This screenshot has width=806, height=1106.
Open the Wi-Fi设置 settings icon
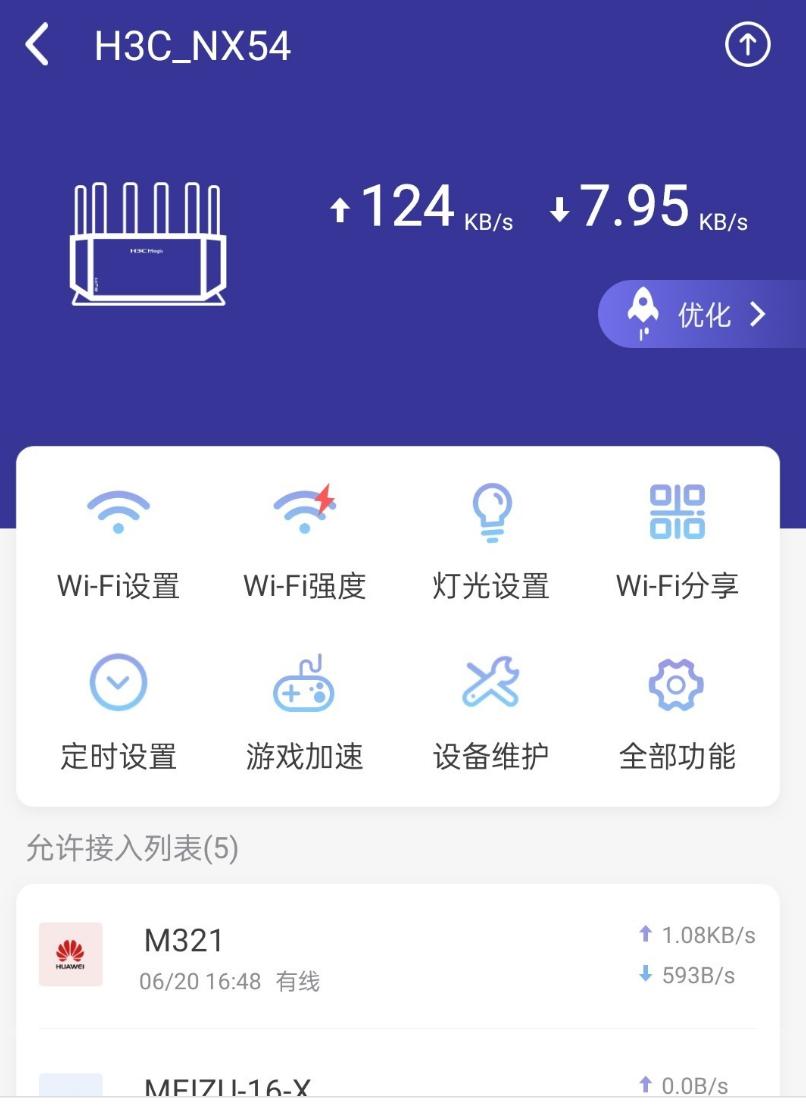(x=119, y=513)
